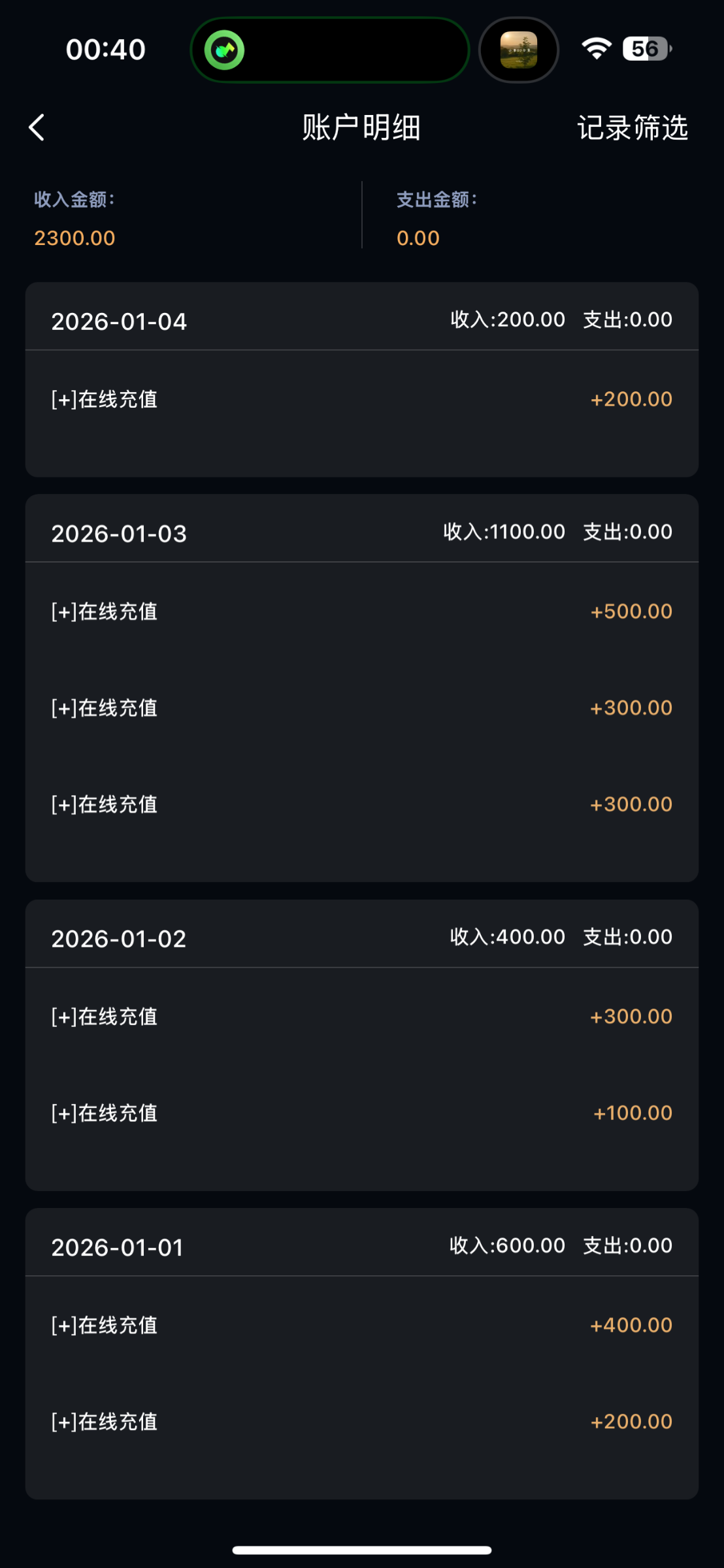The height and width of the screenshot is (1568, 724).
Task: Collapse the 2026-01-03 date section header
Action: coord(119,533)
